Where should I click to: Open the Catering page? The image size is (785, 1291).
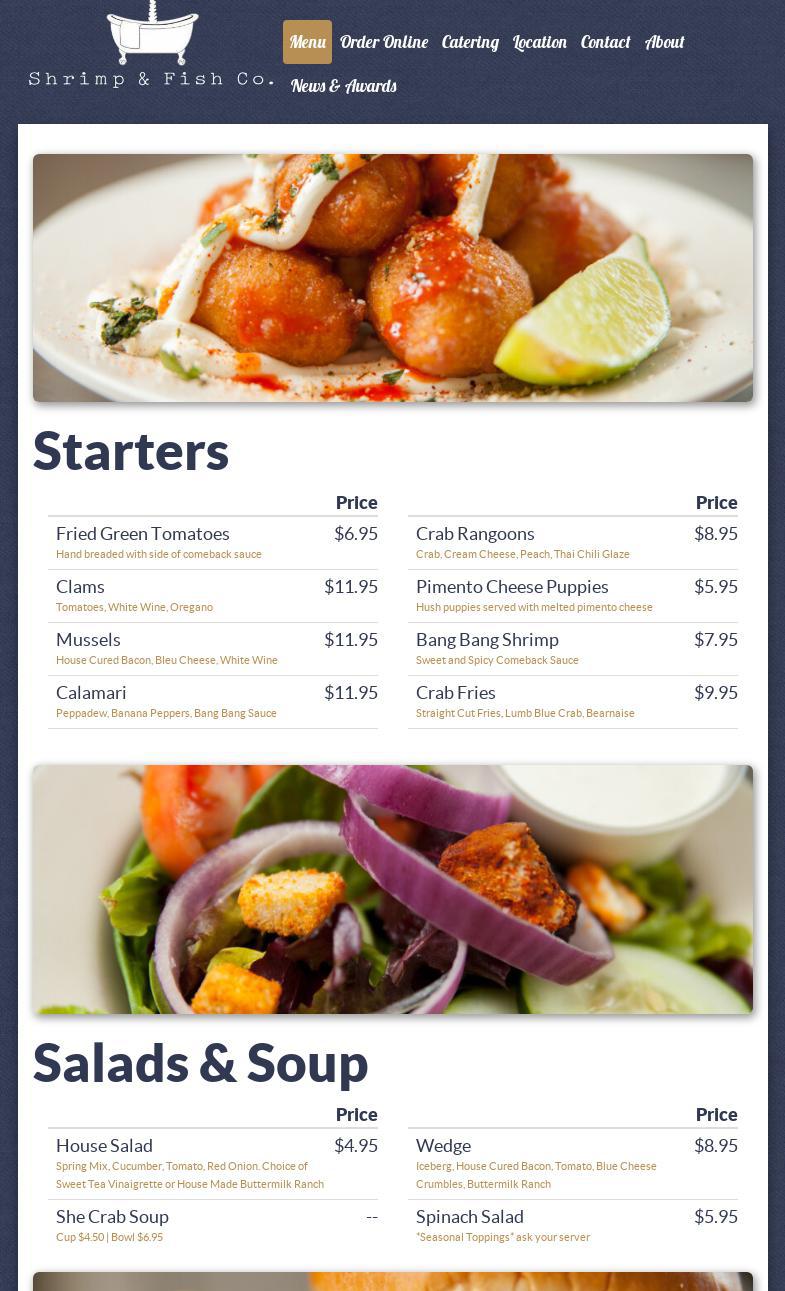(x=470, y=42)
